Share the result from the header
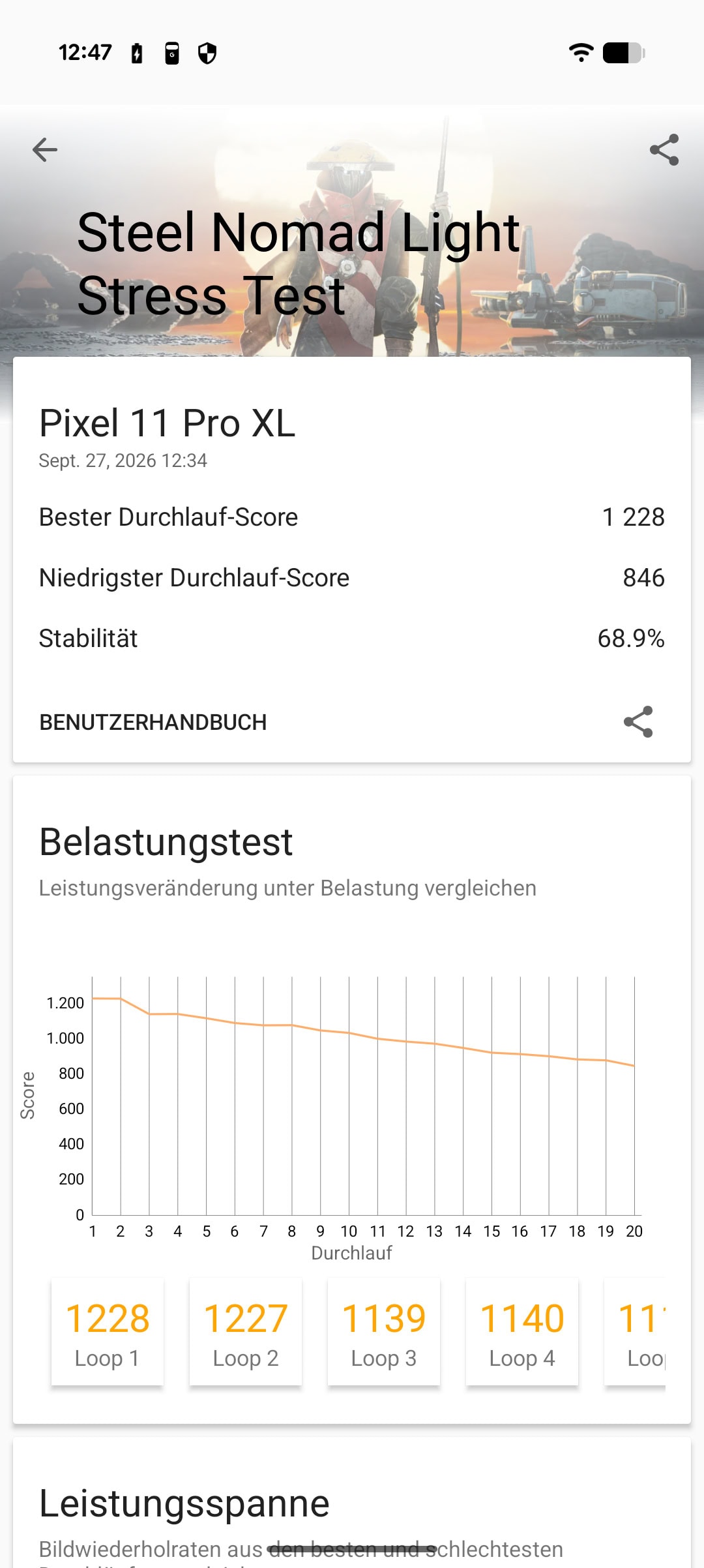Image resolution: width=704 pixels, height=1568 pixels. click(664, 150)
